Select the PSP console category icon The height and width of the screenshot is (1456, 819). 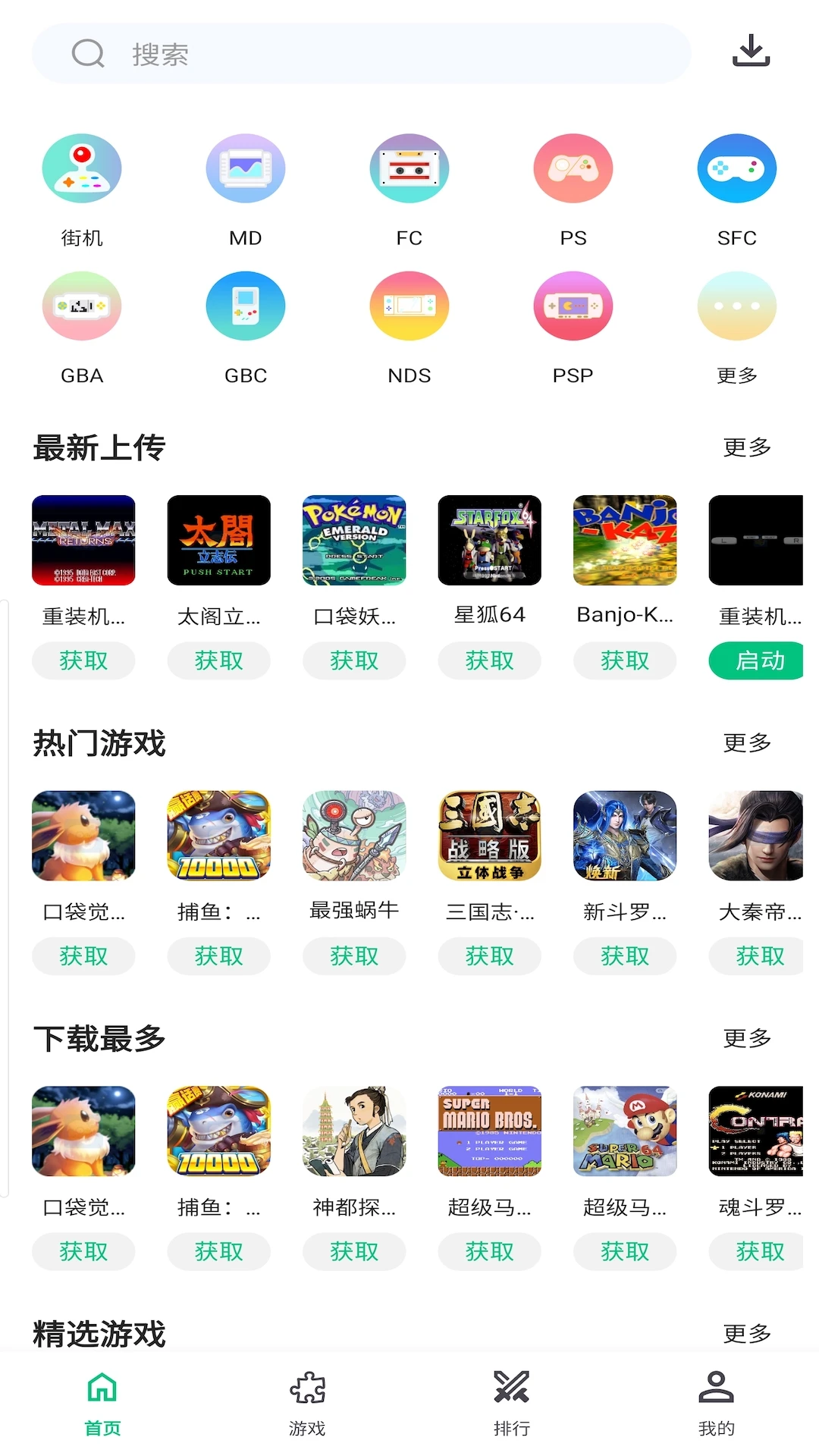[573, 305]
